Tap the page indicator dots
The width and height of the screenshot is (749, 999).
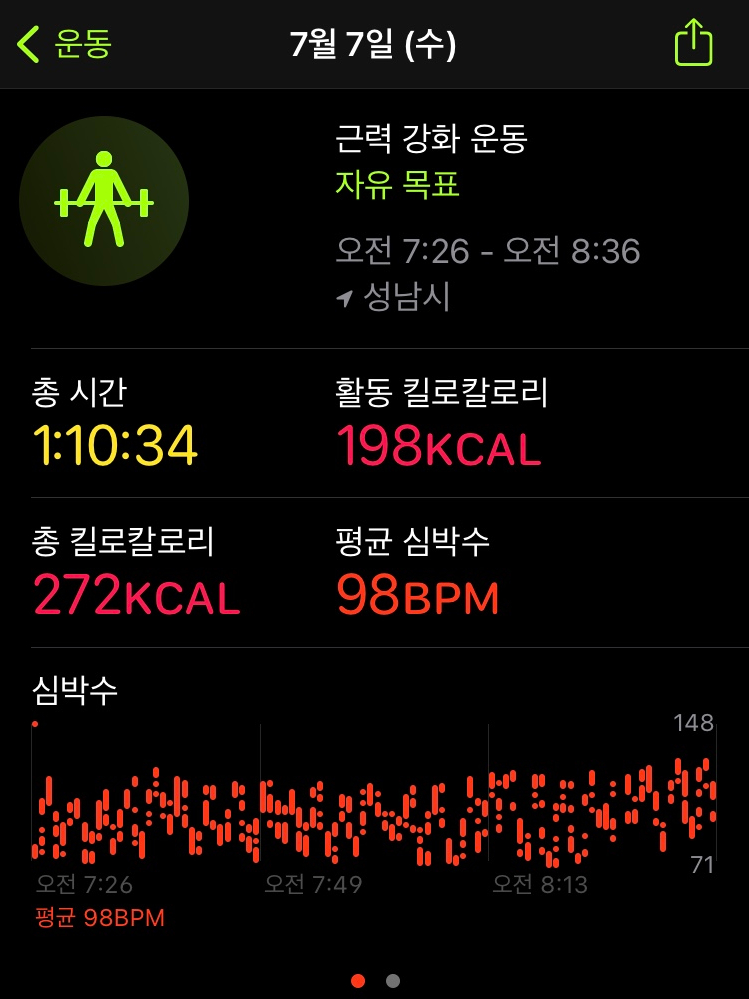[x=375, y=980]
